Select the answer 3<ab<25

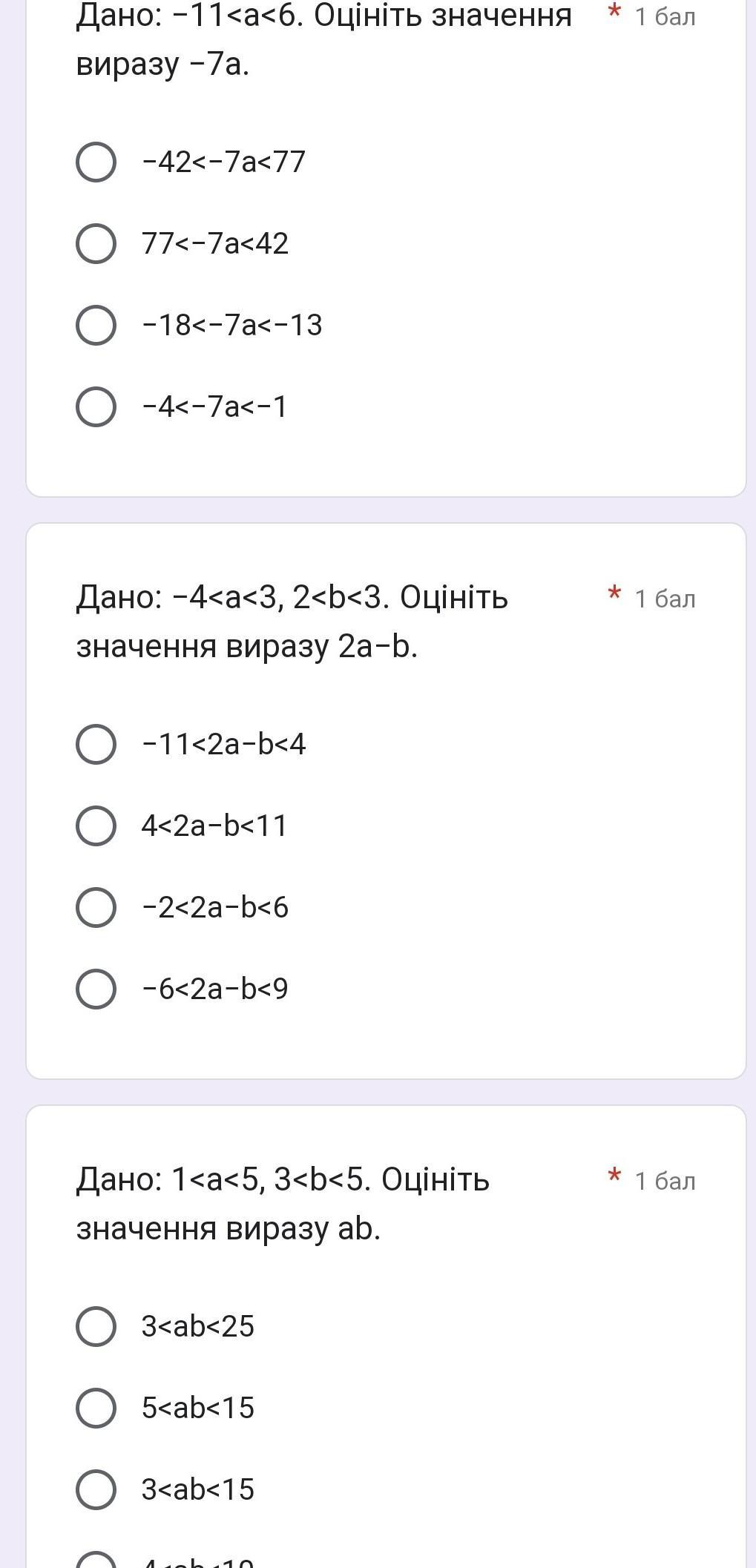(96, 1326)
